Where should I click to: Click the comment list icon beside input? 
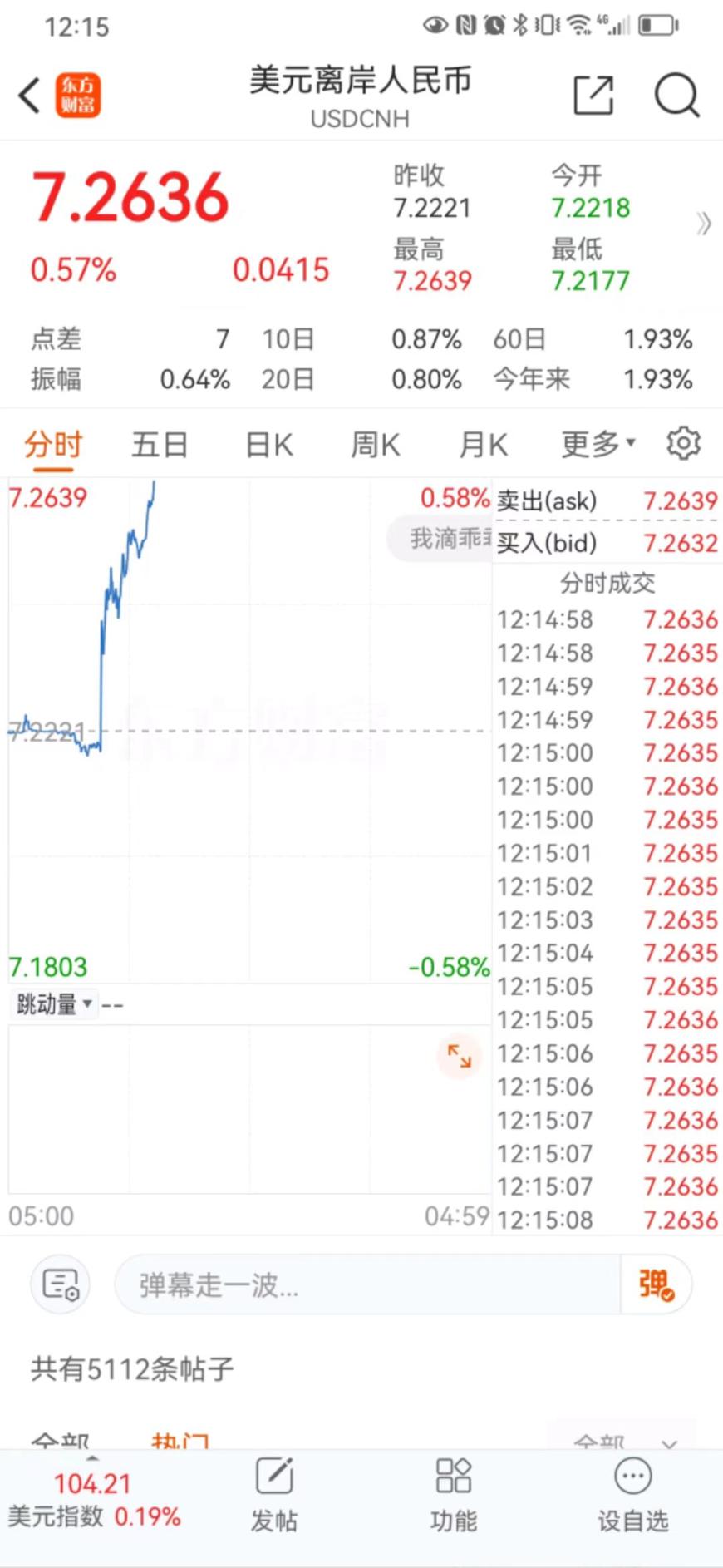click(x=59, y=1284)
